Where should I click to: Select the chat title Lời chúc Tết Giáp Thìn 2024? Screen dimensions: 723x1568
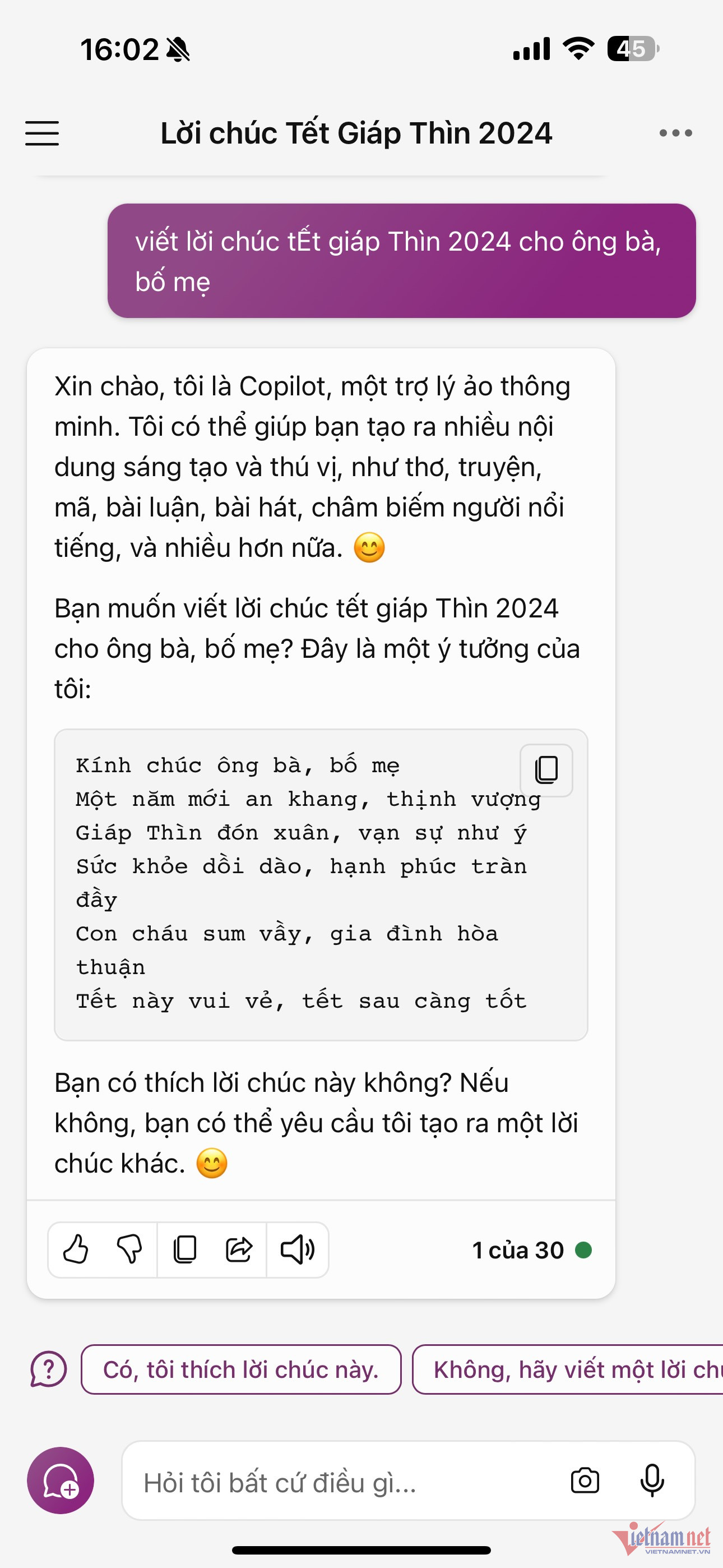(356, 133)
